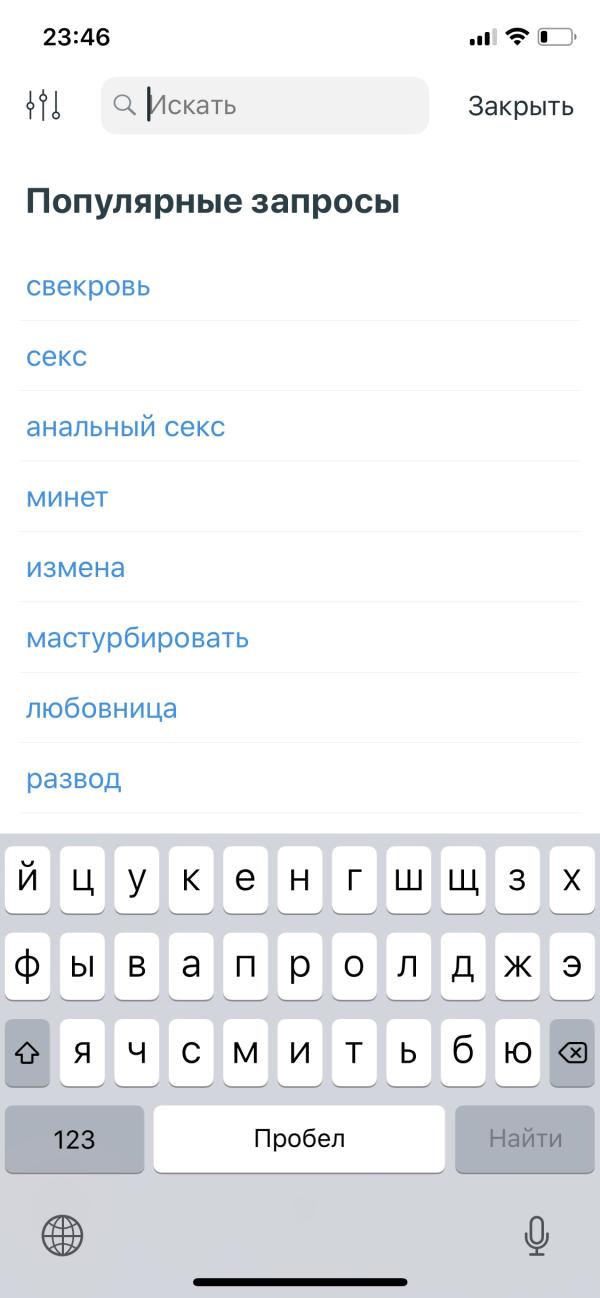This screenshot has width=600, height=1298.
Task: Choose the измена popular query
Action: pyautogui.click(x=76, y=567)
